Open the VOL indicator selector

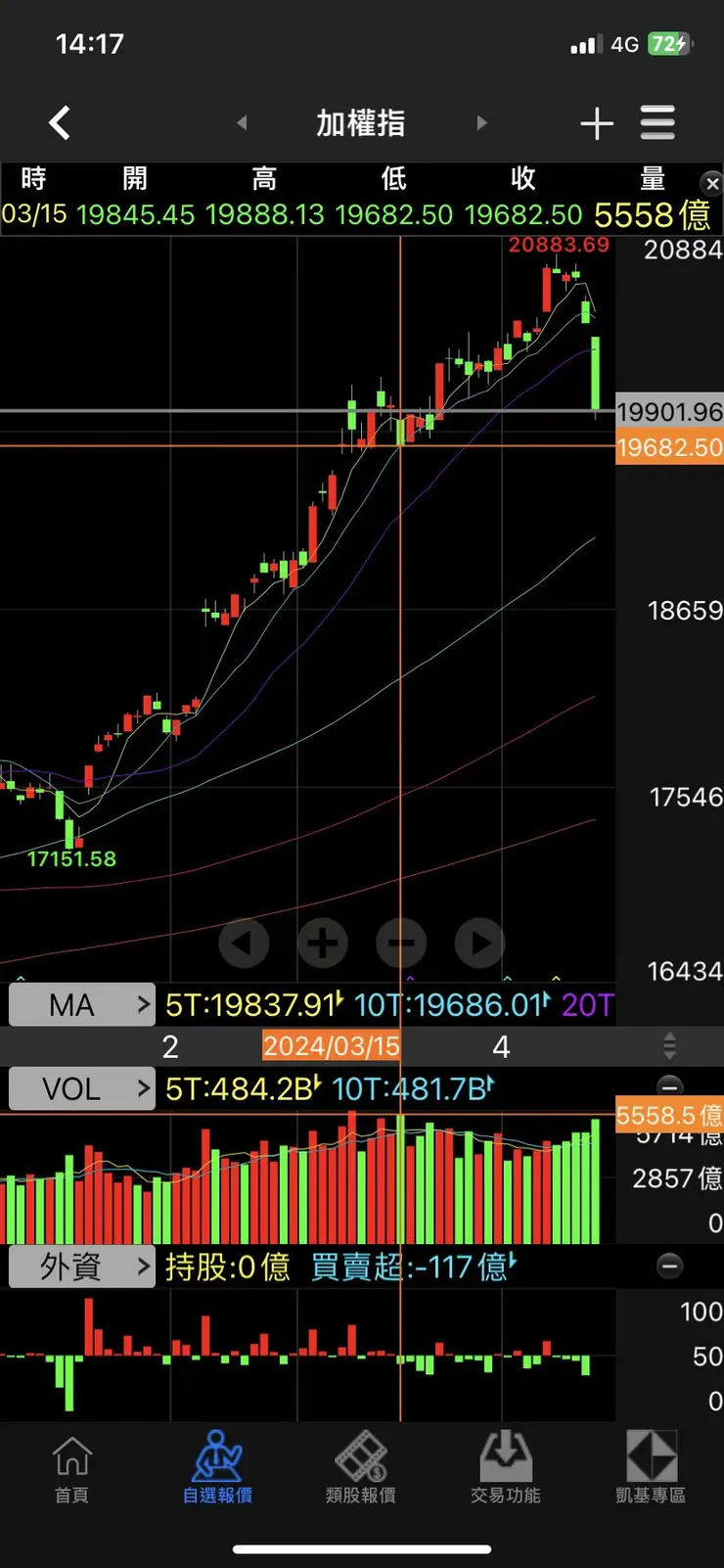click(x=82, y=1088)
